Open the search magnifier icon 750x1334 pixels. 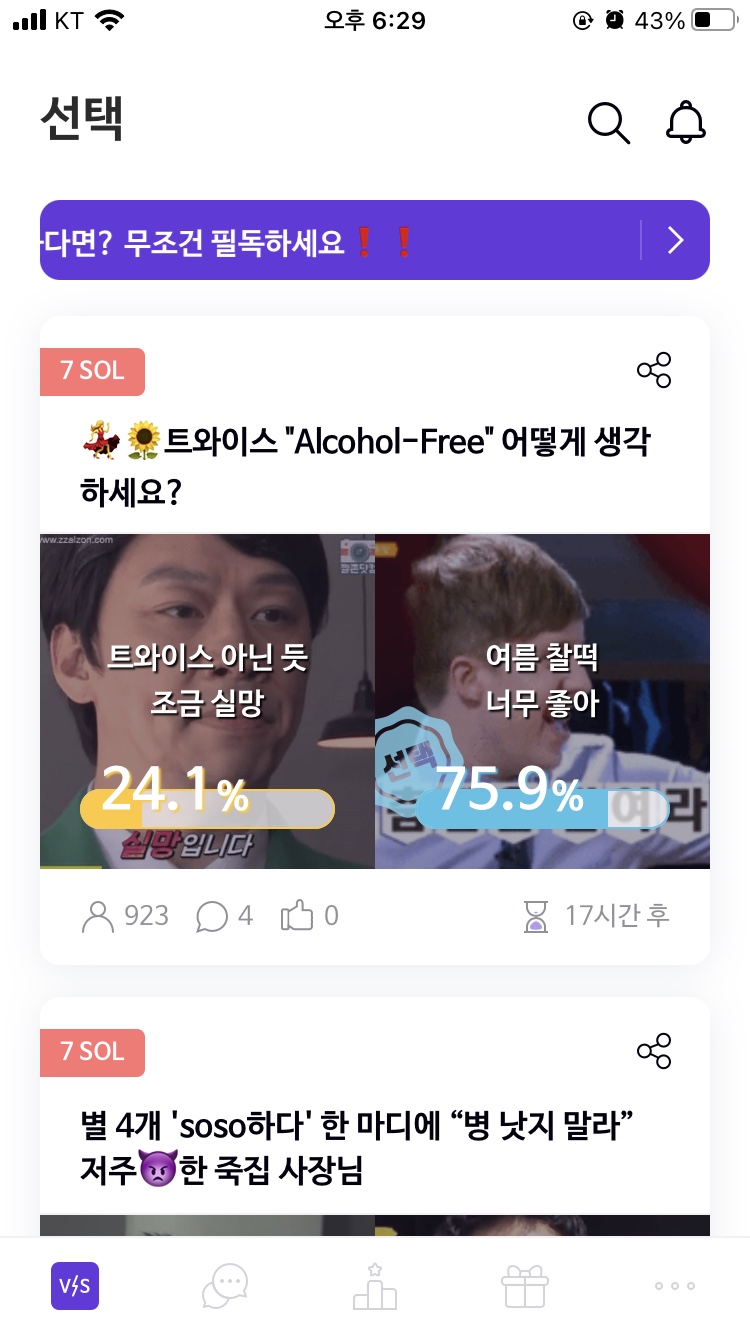pyautogui.click(x=608, y=123)
